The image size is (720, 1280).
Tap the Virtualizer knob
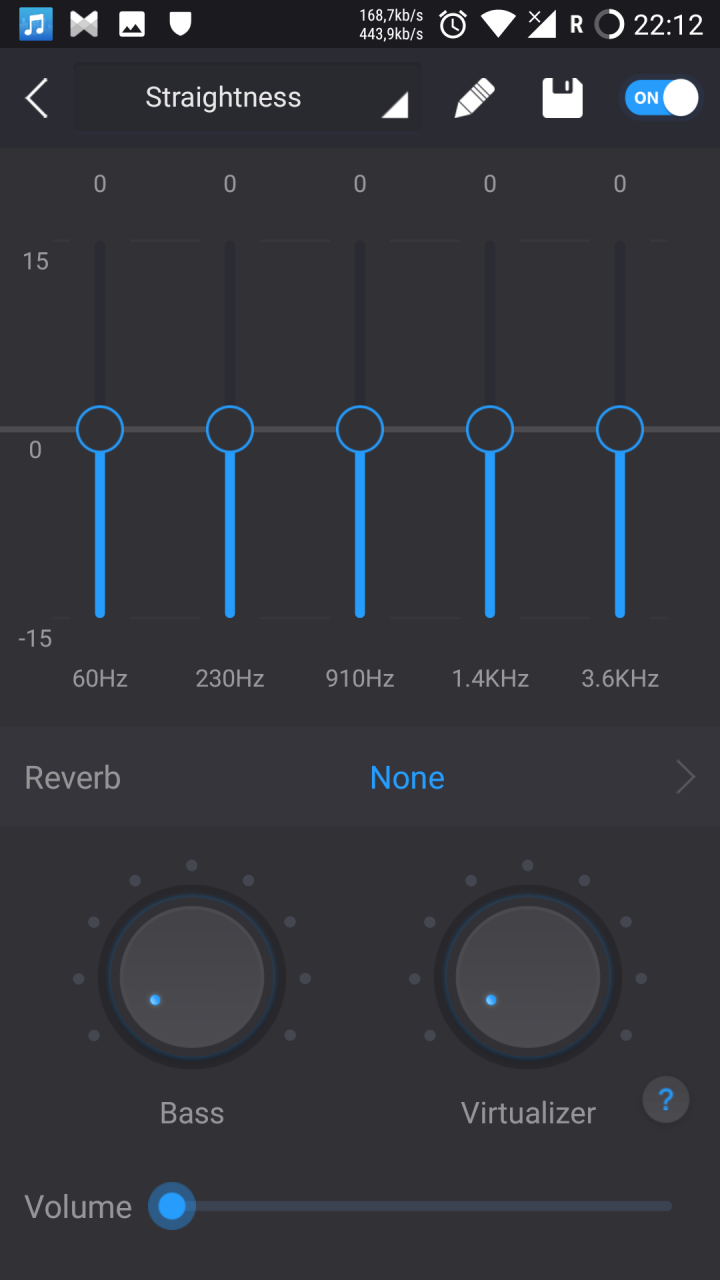[x=528, y=977]
